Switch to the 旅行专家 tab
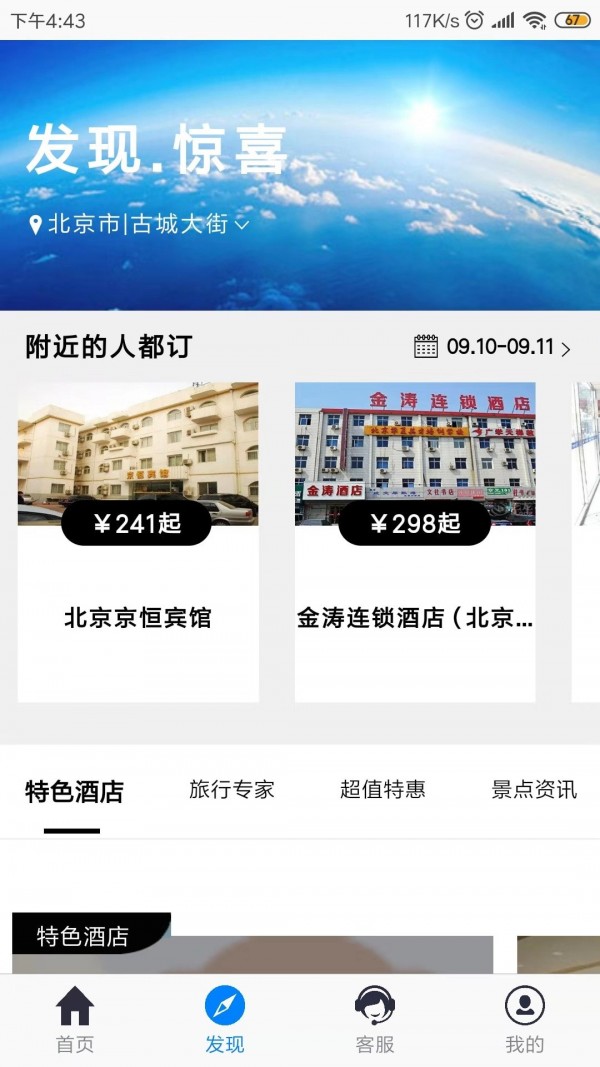Screen dimensions: 600x1067 231,789
